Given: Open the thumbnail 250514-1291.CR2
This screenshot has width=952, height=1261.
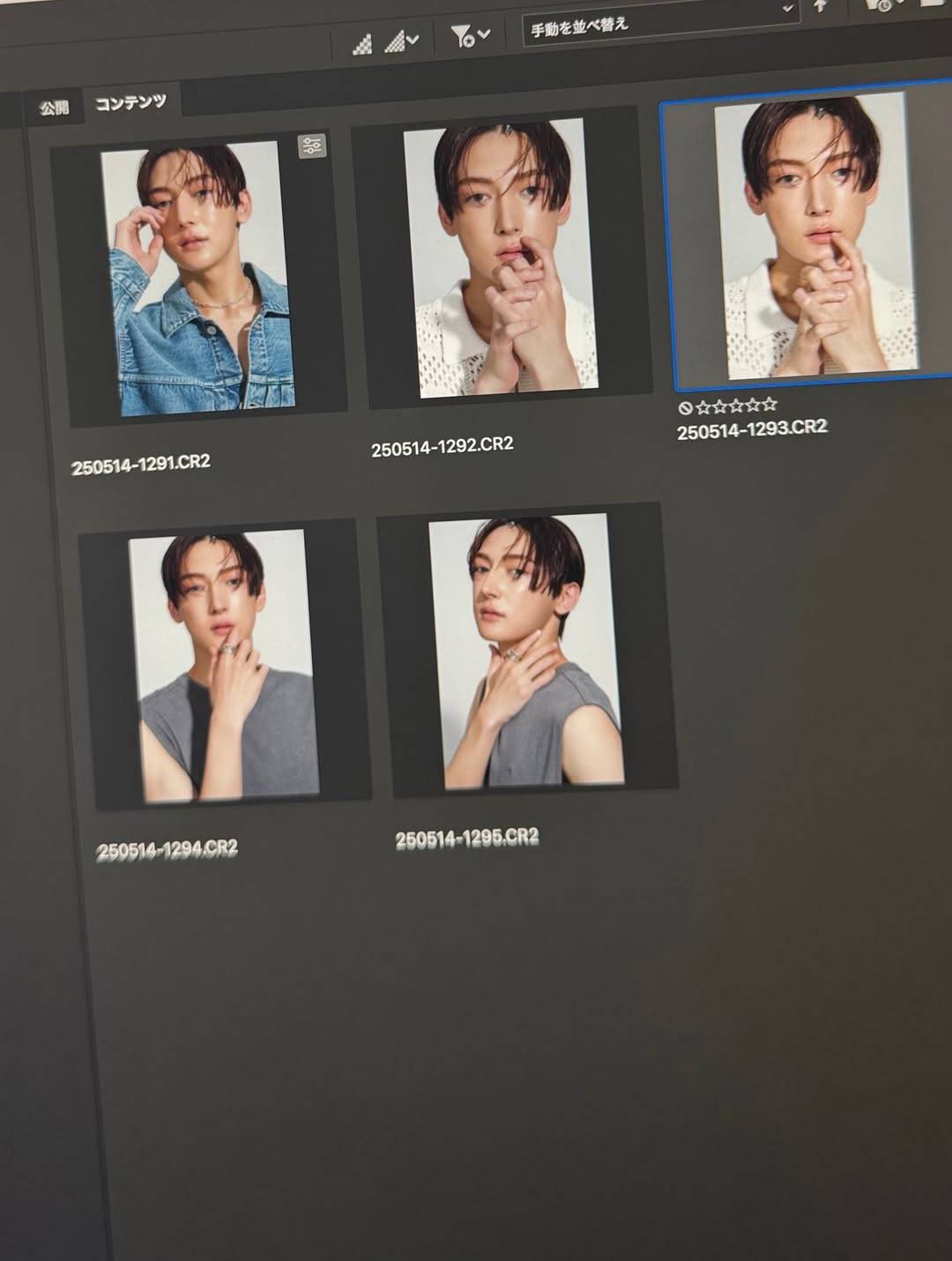Looking at the screenshot, I should coord(199,280).
